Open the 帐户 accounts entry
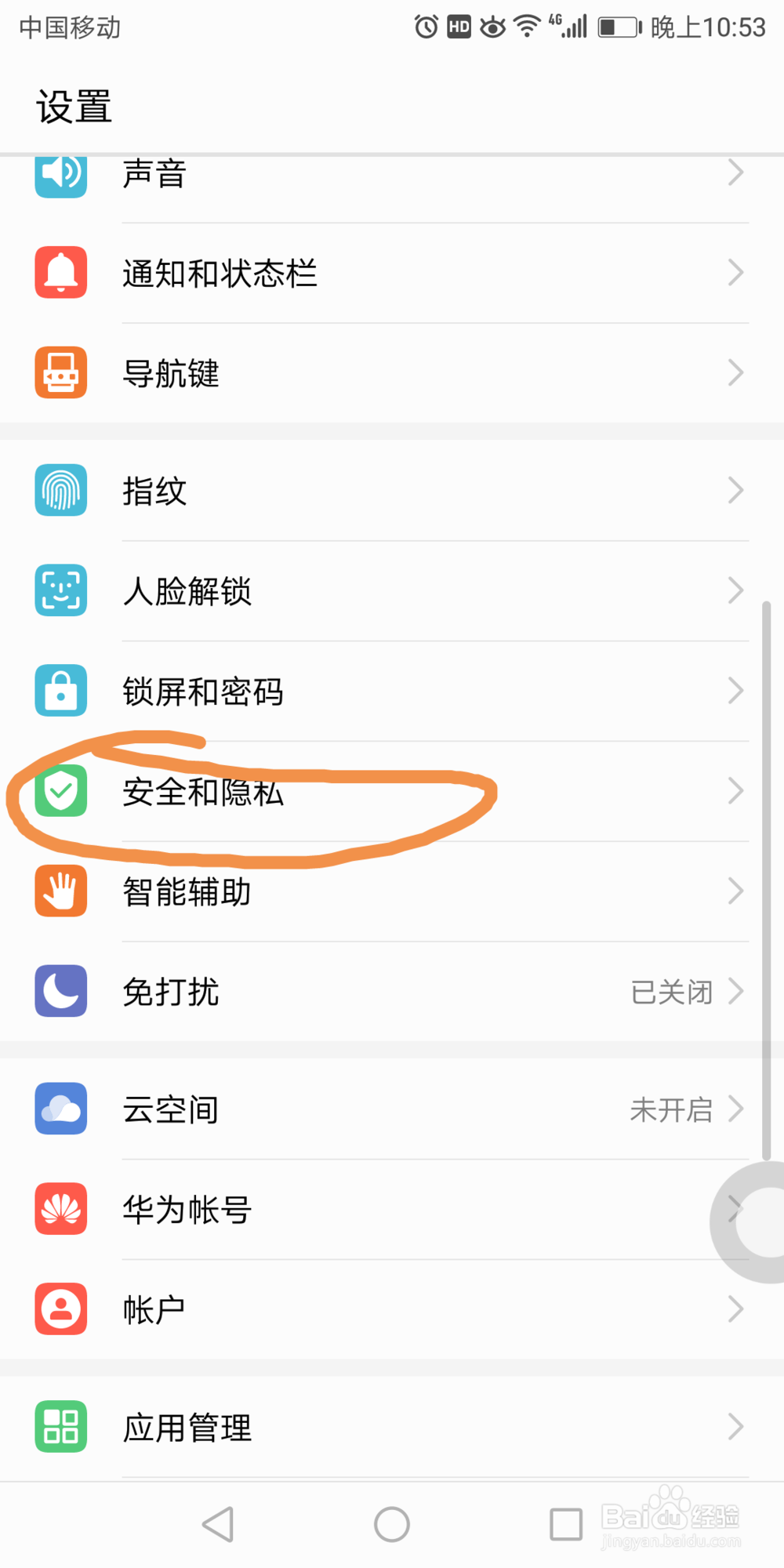Image resolution: width=784 pixels, height=1568 pixels. (x=392, y=1308)
